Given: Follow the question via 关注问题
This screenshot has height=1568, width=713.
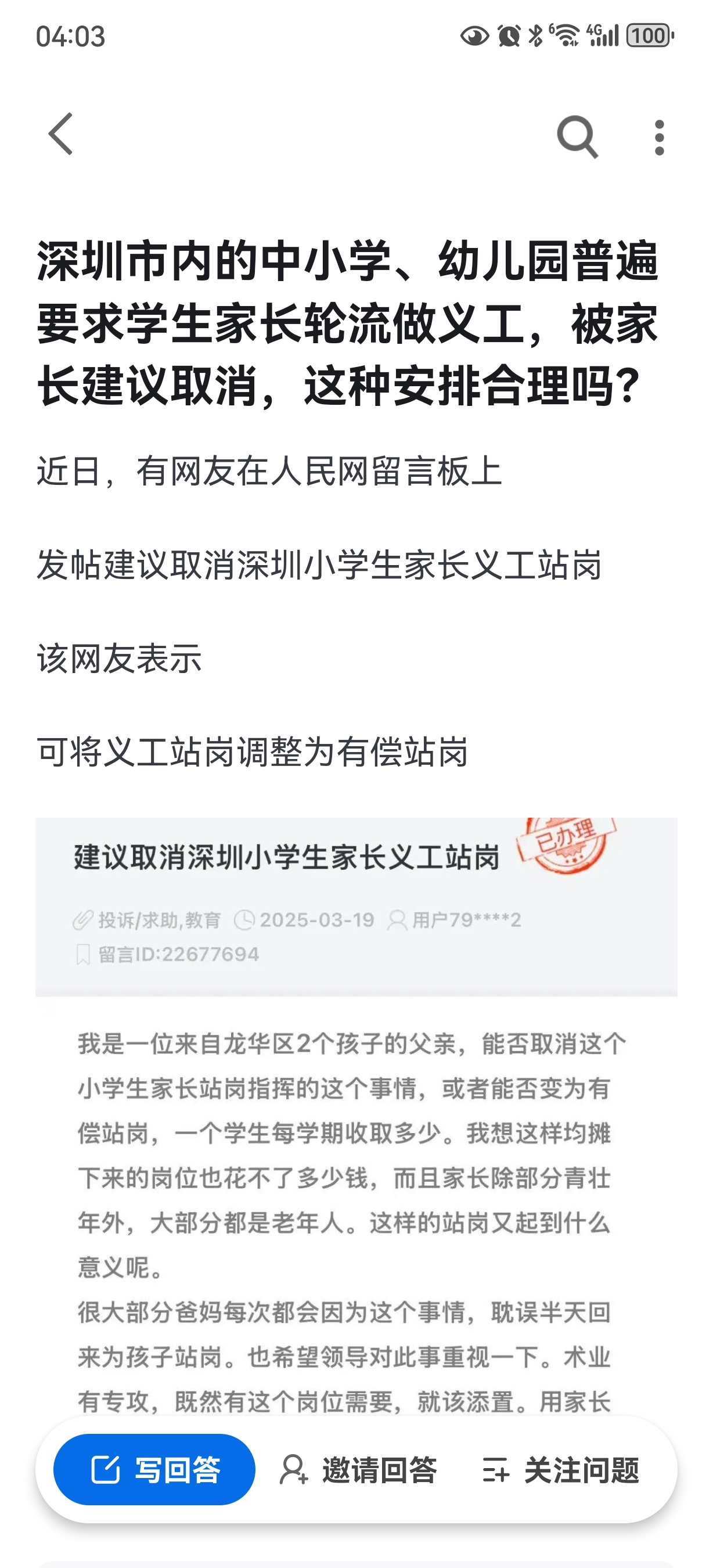Looking at the screenshot, I should click(x=560, y=1470).
